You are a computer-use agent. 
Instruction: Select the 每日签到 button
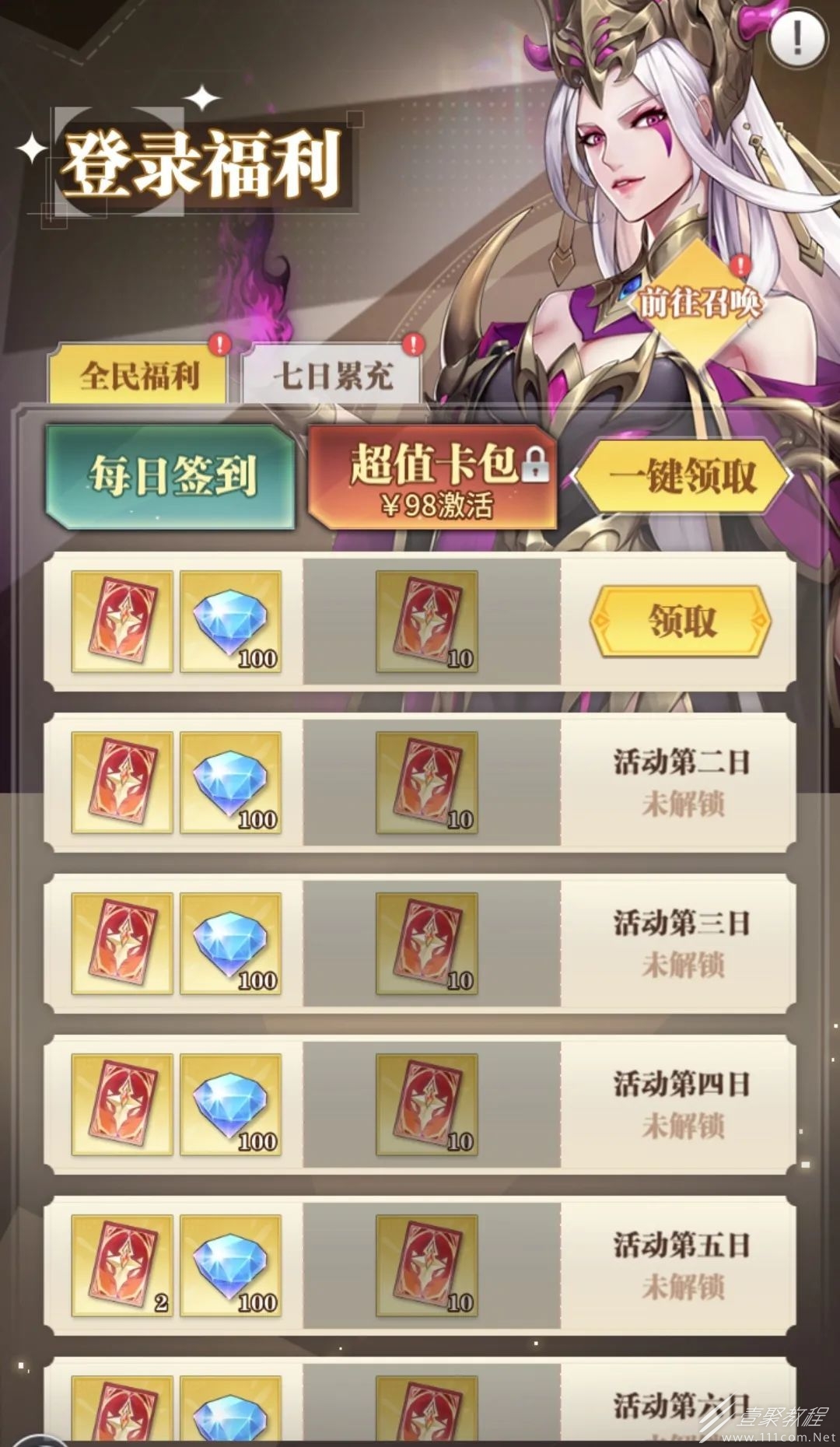pos(170,476)
